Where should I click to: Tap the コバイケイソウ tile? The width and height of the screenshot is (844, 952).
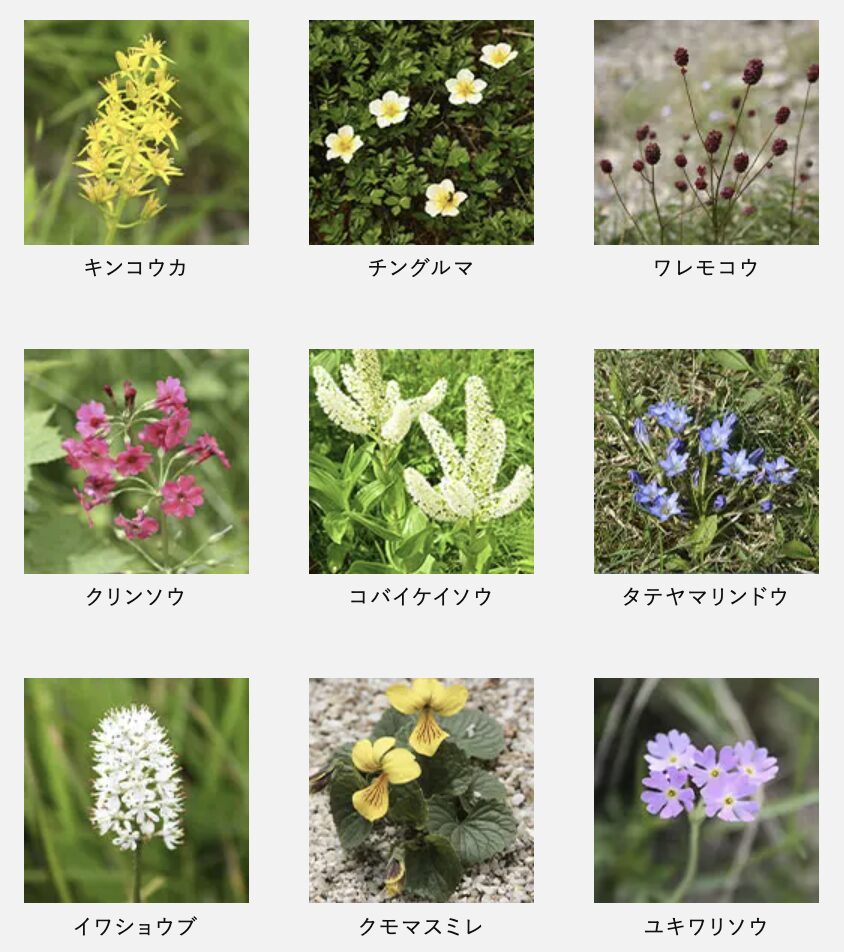[421, 461]
